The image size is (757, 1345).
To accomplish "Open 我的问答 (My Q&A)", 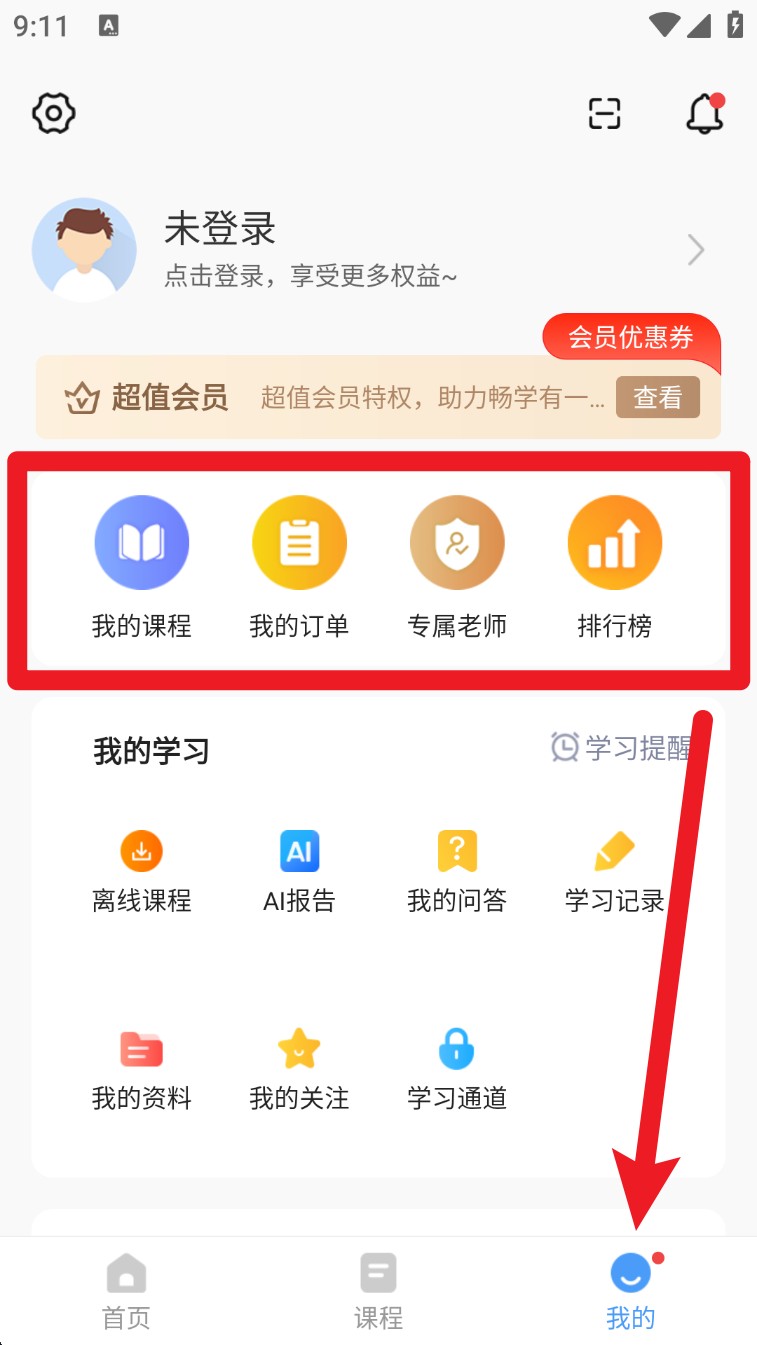I will (456, 870).
